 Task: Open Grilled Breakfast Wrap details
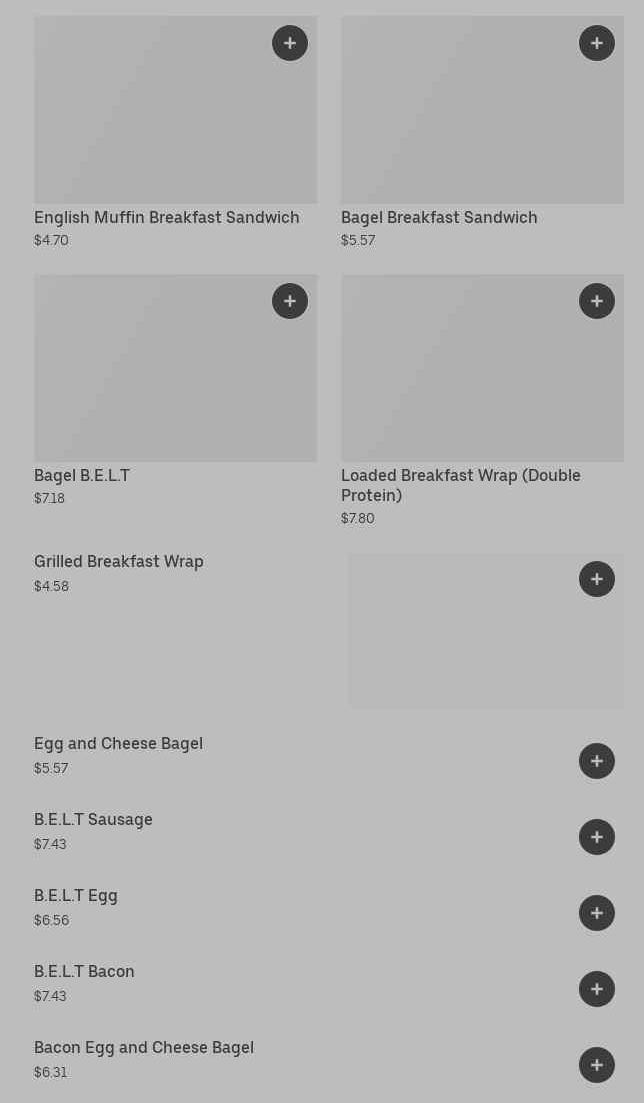coord(119,561)
